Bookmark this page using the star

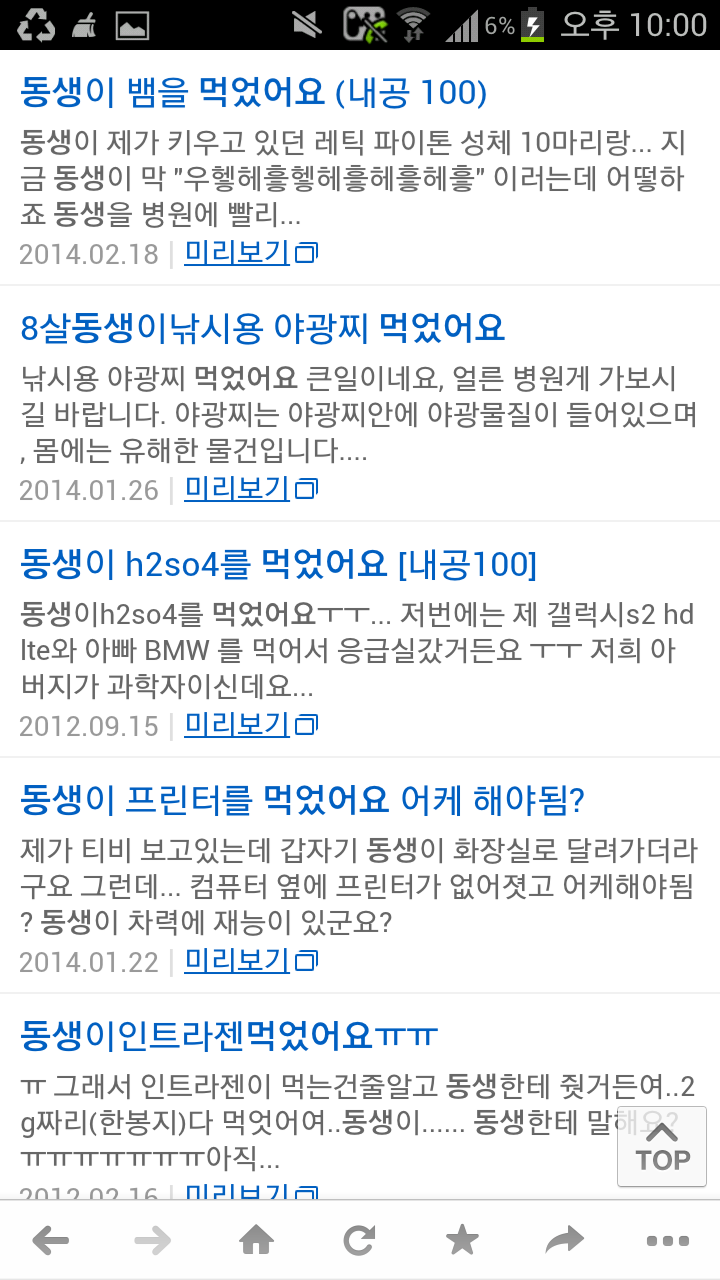tap(462, 1240)
